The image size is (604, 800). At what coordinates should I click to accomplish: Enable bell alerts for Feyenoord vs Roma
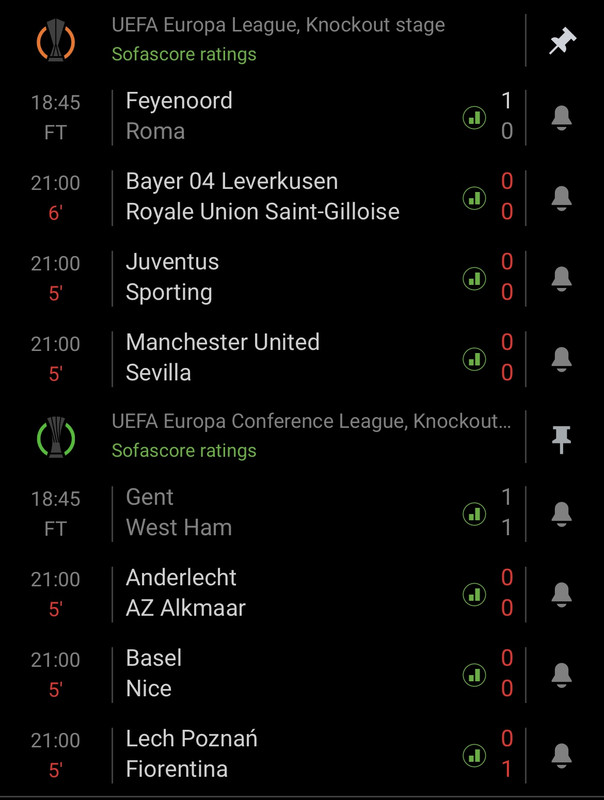pyautogui.click(x=562, y=118)
